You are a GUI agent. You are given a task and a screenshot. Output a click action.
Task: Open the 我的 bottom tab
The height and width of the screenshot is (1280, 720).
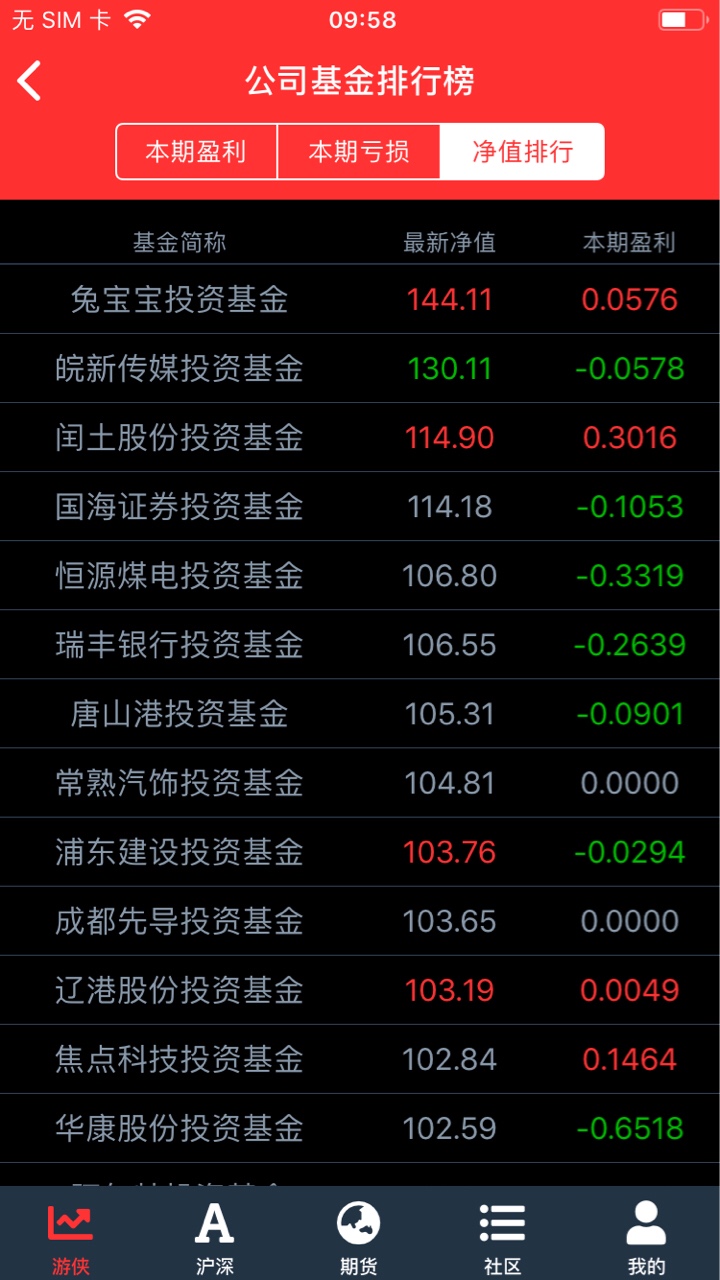pos(646,1236)
